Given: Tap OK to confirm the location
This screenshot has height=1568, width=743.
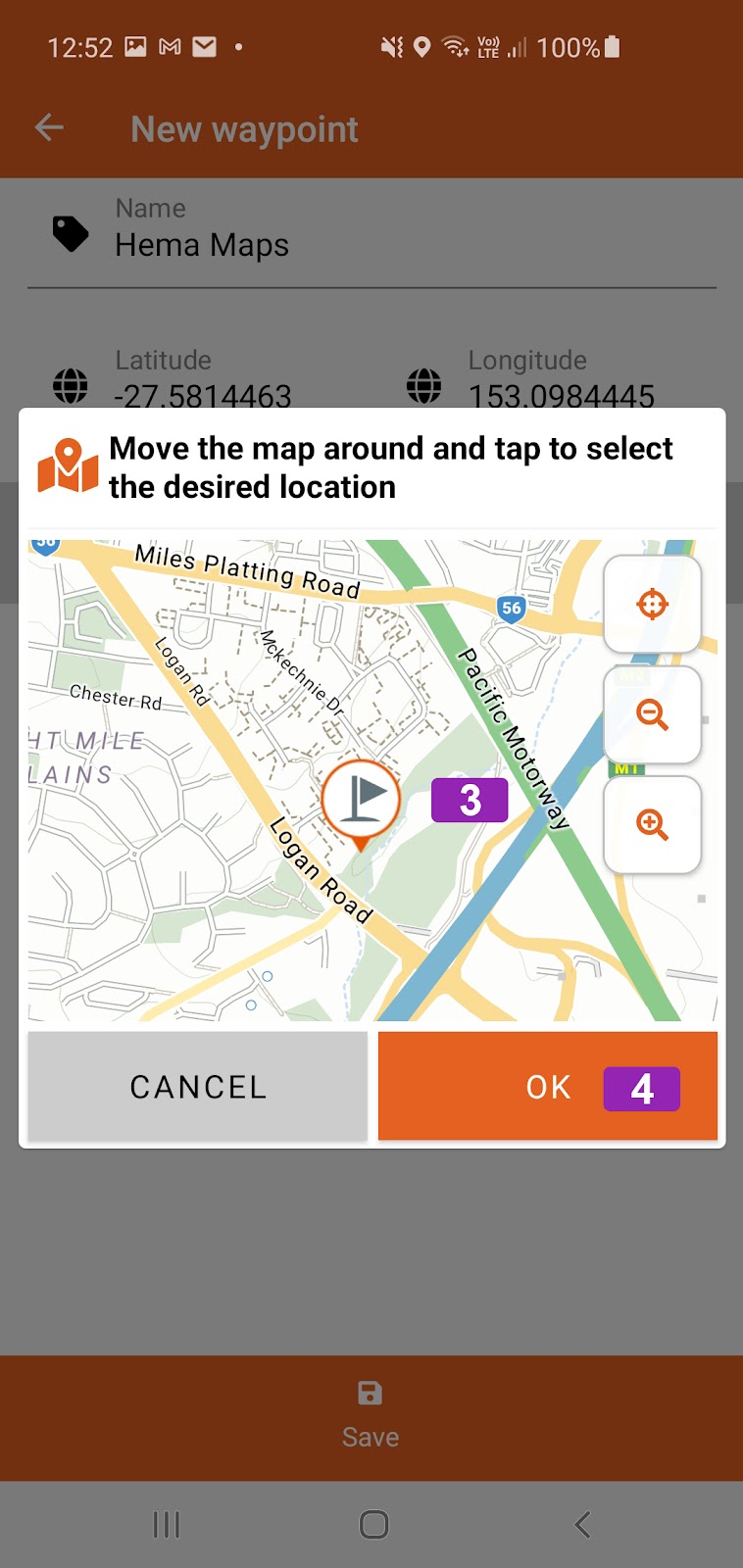Looking at the screenshot, I should click(547, 1086).
